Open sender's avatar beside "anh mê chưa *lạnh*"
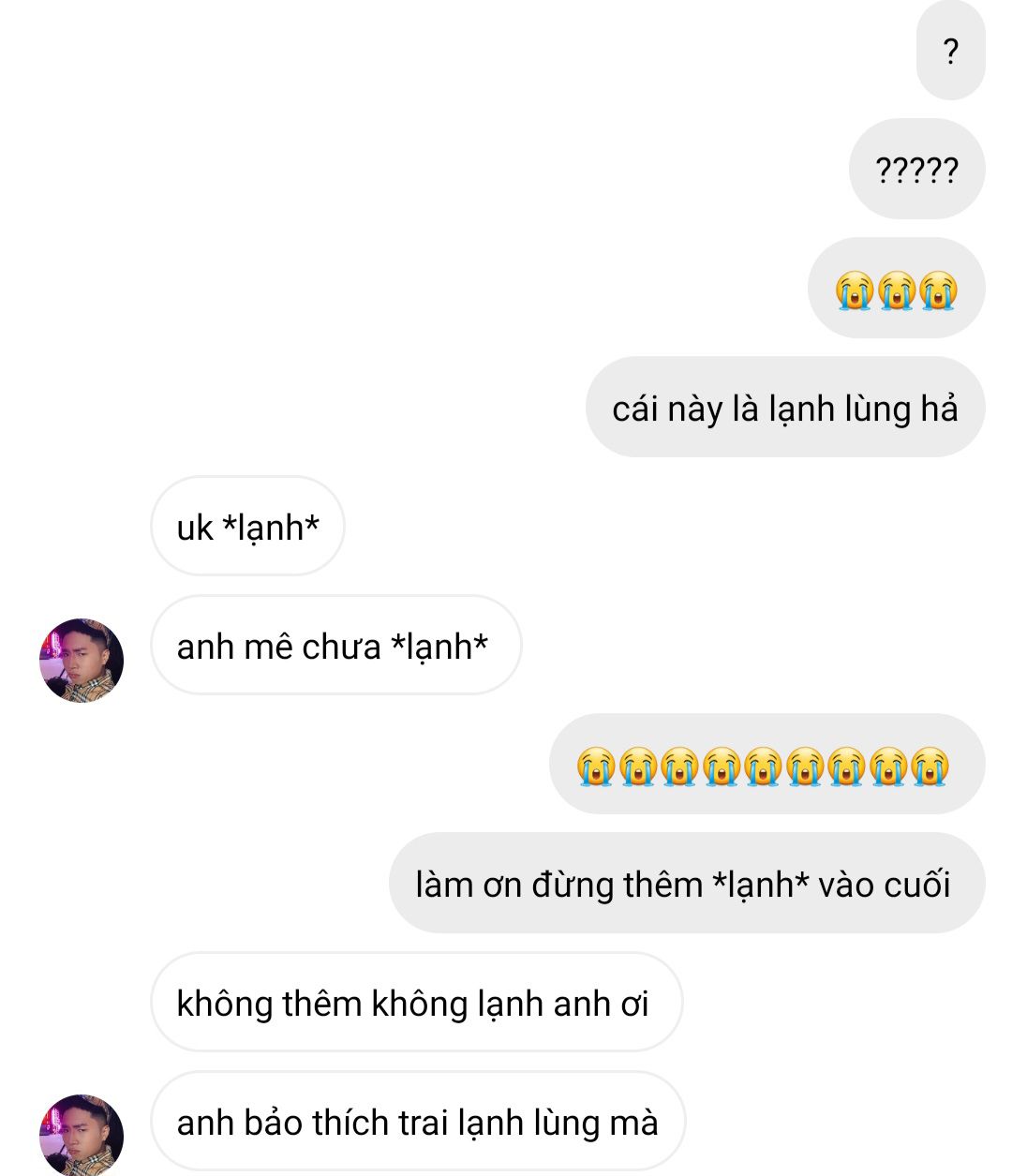The image size is (1012, 1176). [82, 660]
